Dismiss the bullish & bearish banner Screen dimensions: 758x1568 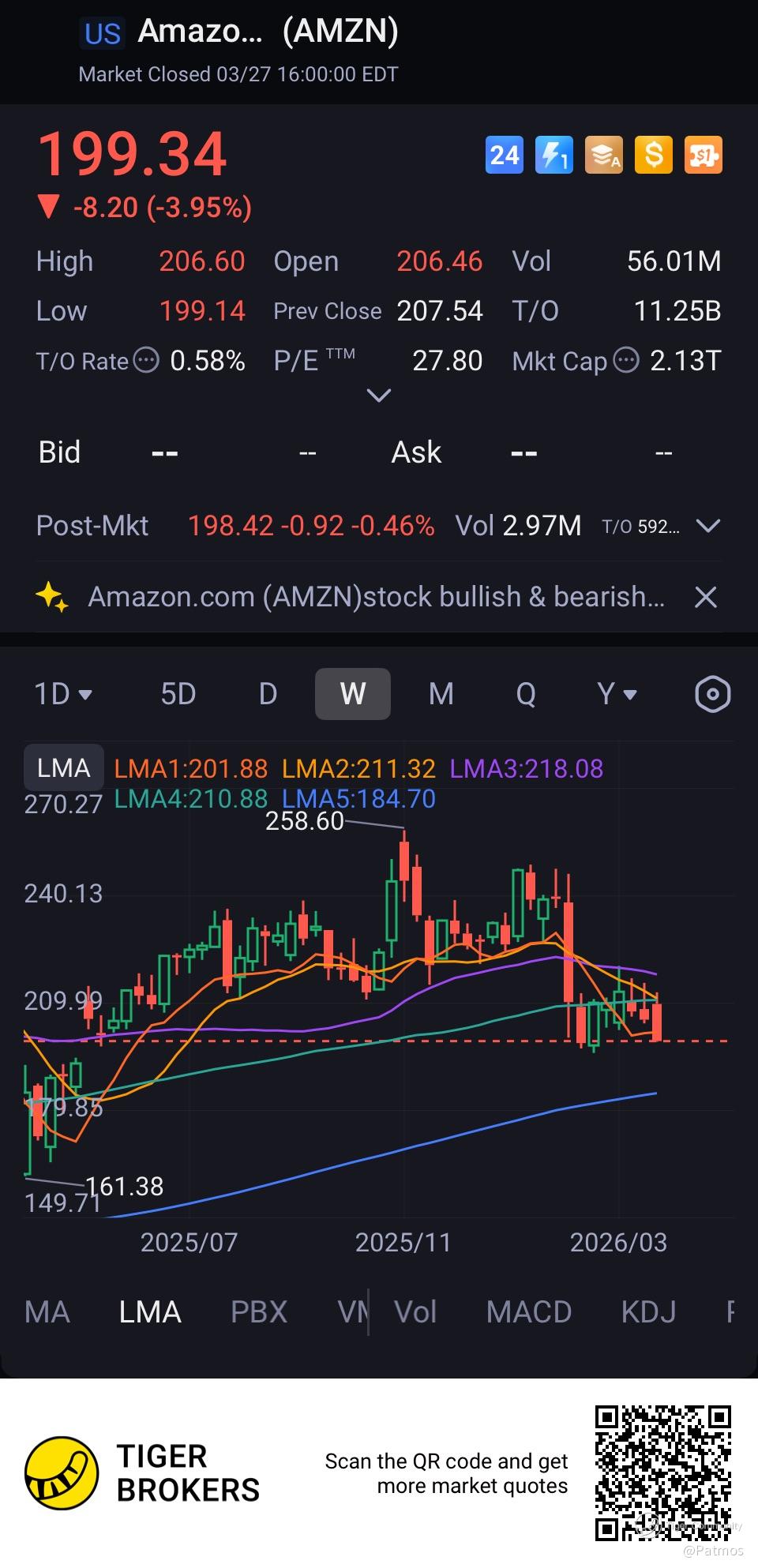click(705, 597)
